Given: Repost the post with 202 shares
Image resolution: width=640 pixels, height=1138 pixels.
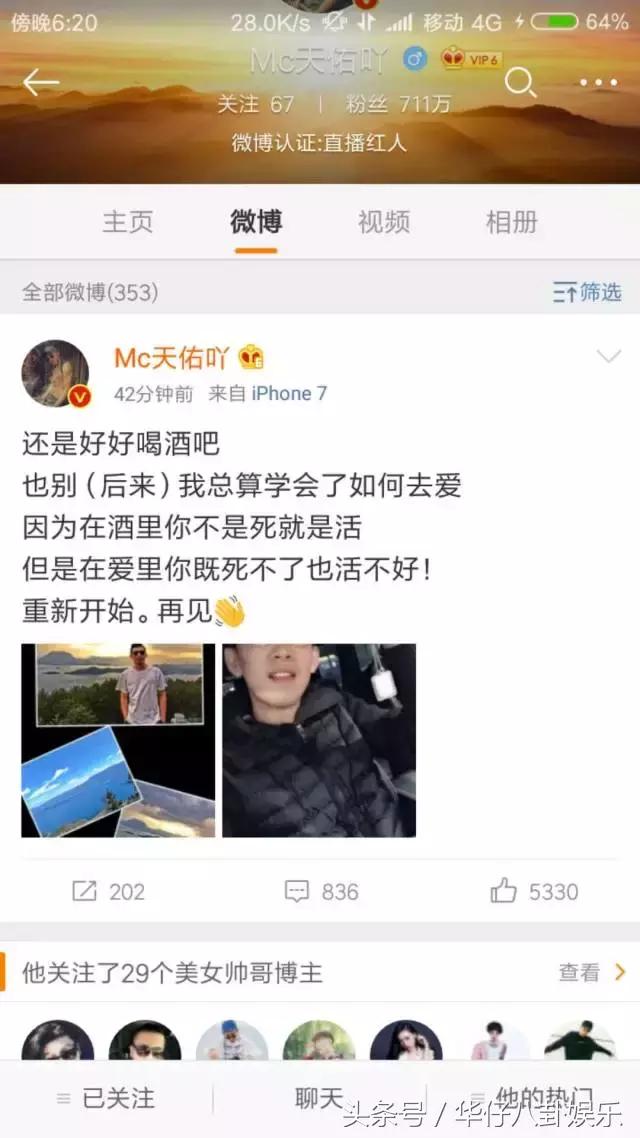Looking at the screenshot, I should point(108,891).
